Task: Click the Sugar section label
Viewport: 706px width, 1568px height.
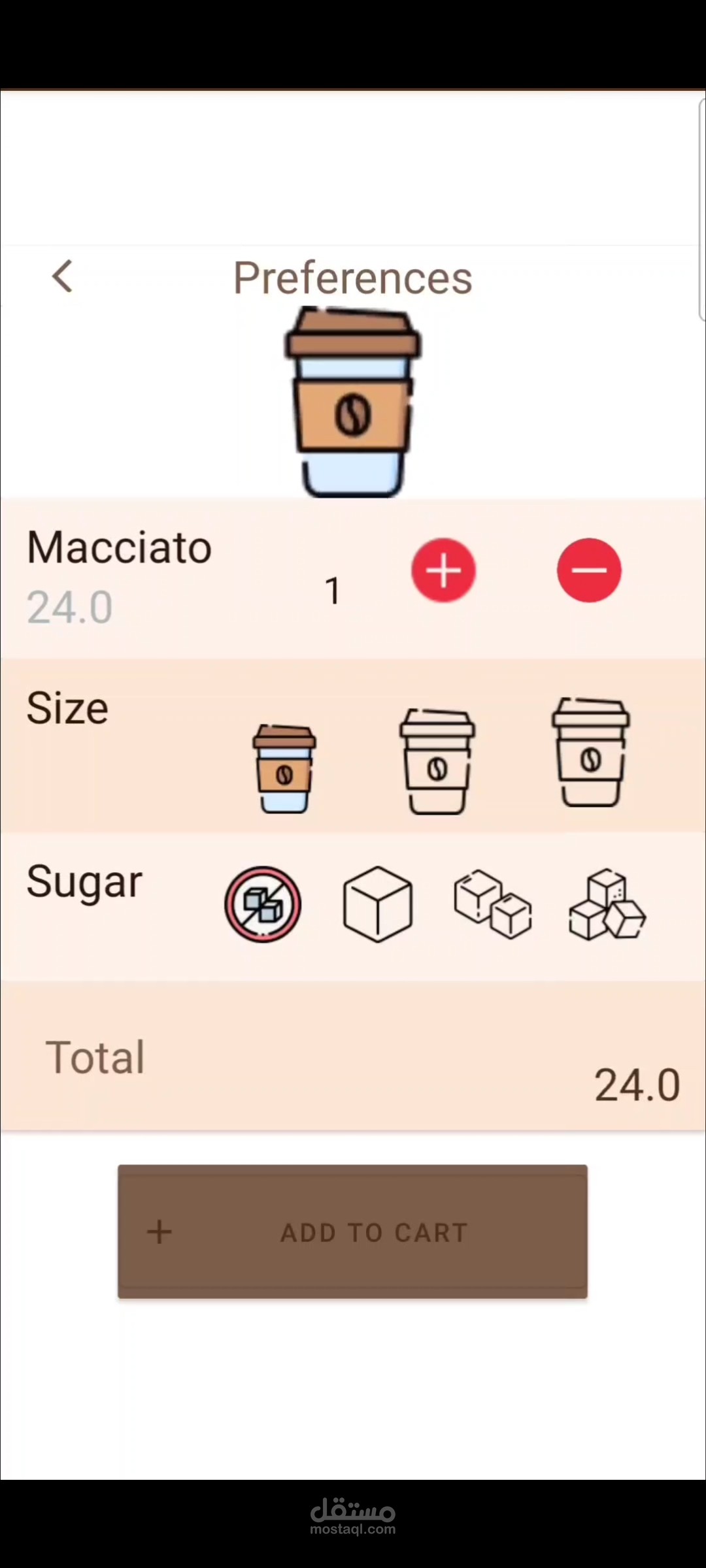Action: [84, 881]
